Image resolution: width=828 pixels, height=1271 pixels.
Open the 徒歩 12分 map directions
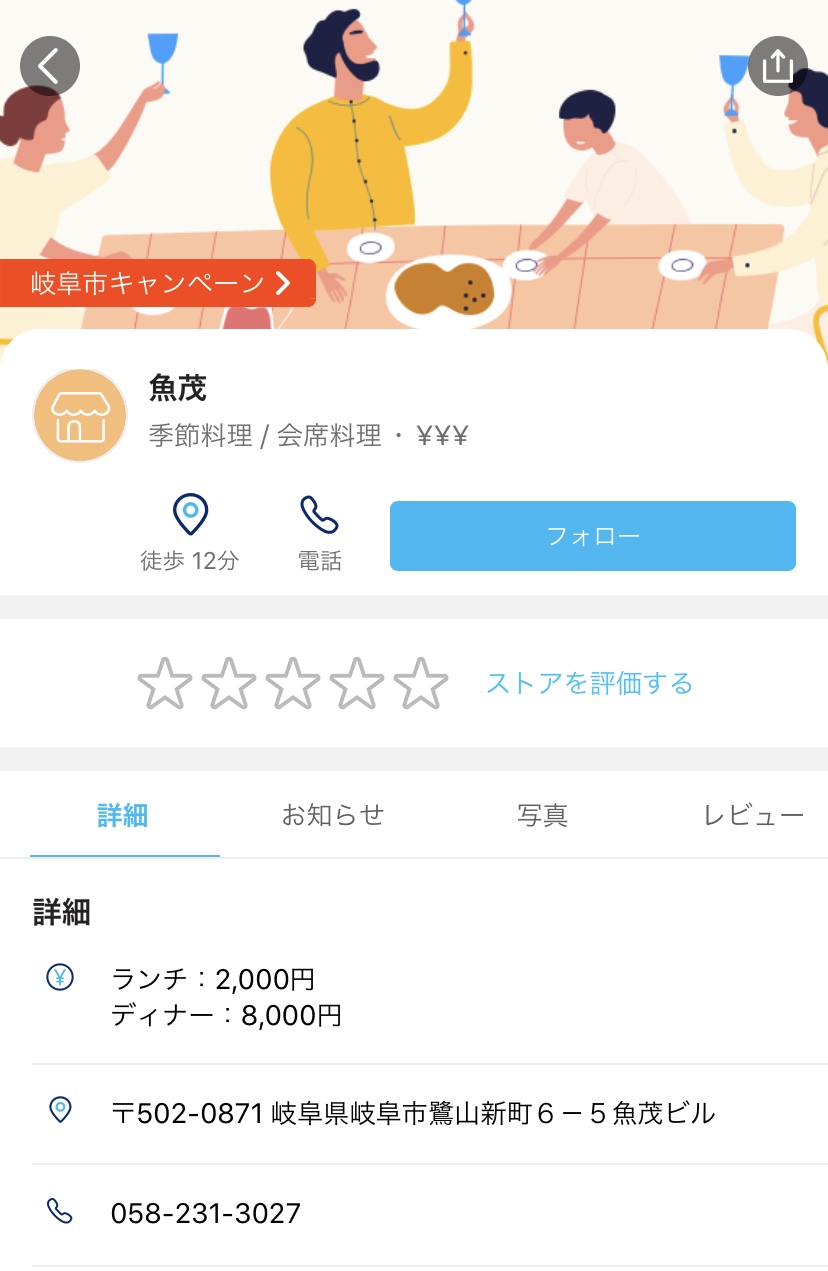(190, 534)
